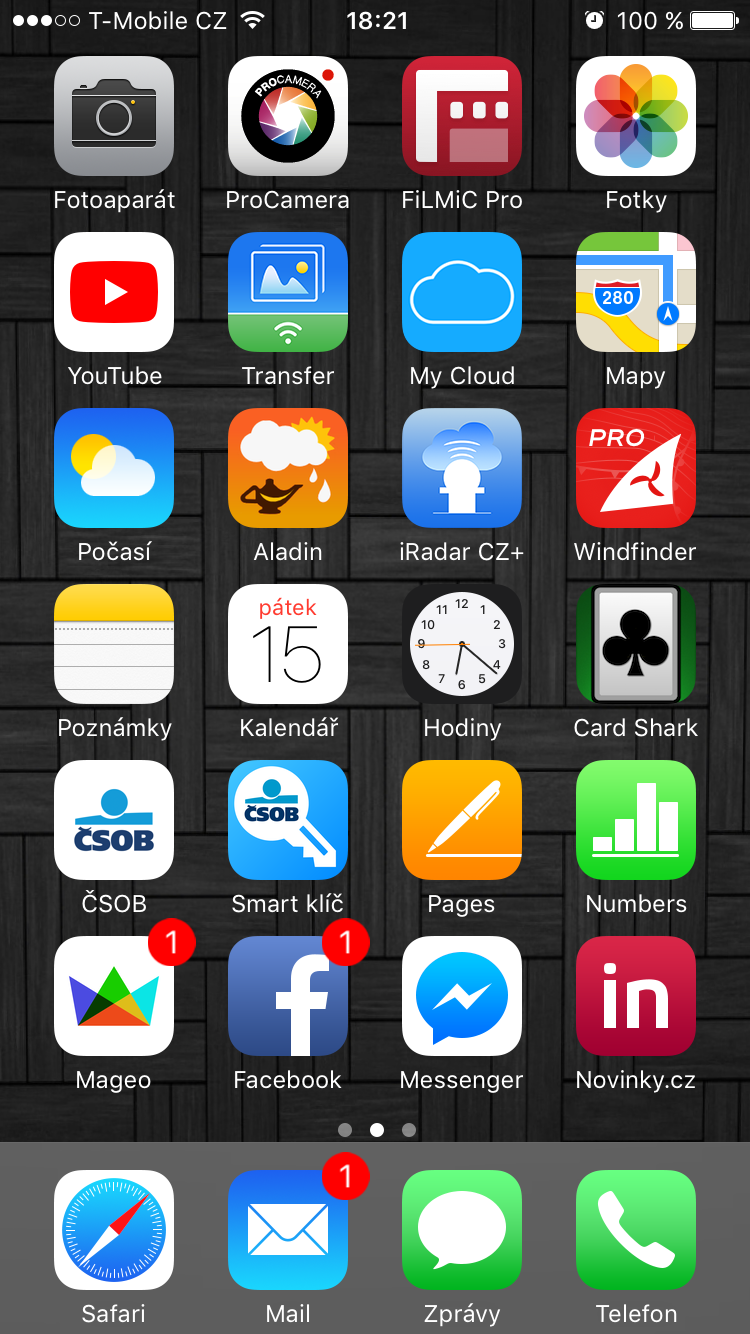Viewport: 750px width, 1334px height.
Task: Open the Aladin weather app
Action: (x=288, y=468)
